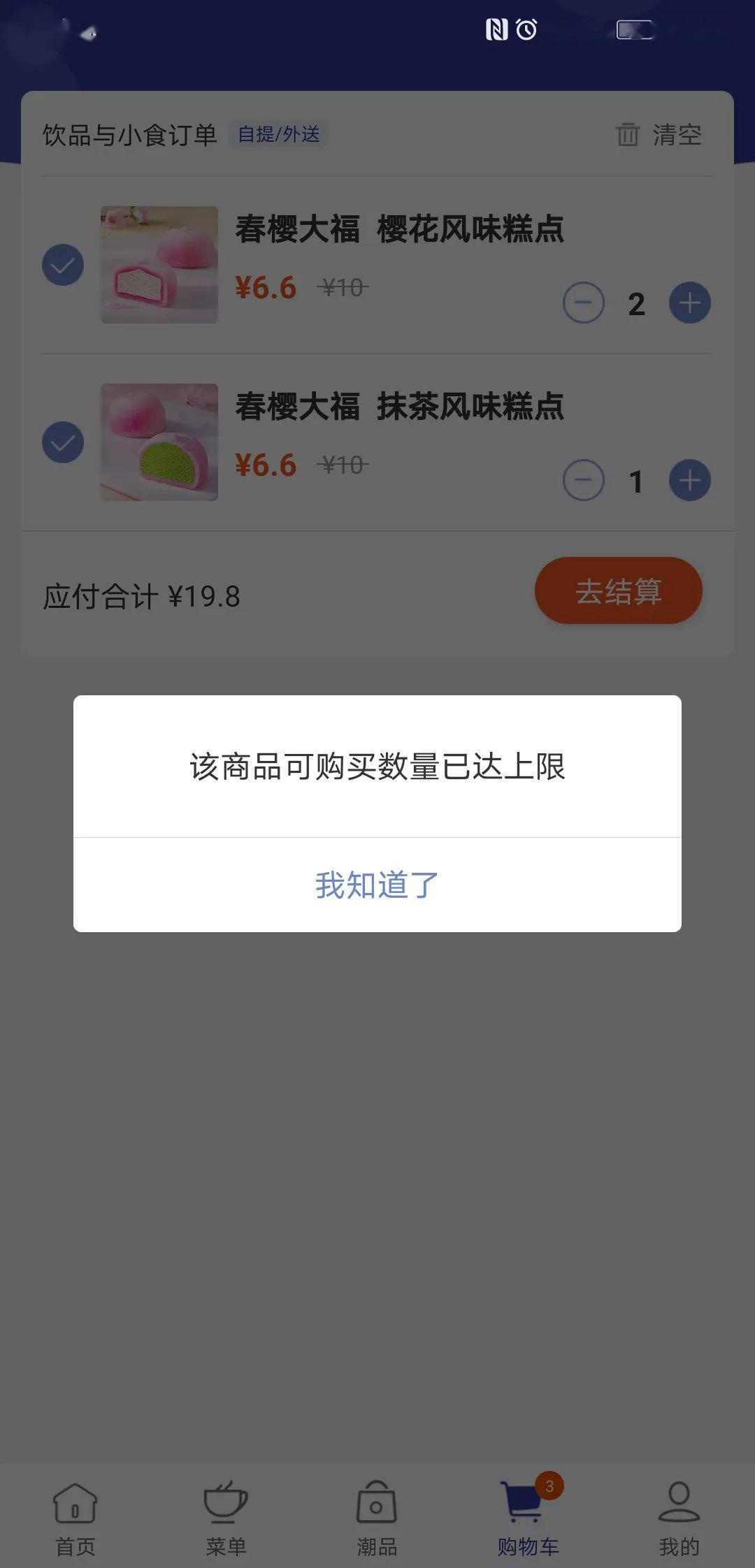Increase 春樱大福 樱花风味糕点 quantity with plus icon
This screenshot has width=755, height=1568.
coord(689,303)
